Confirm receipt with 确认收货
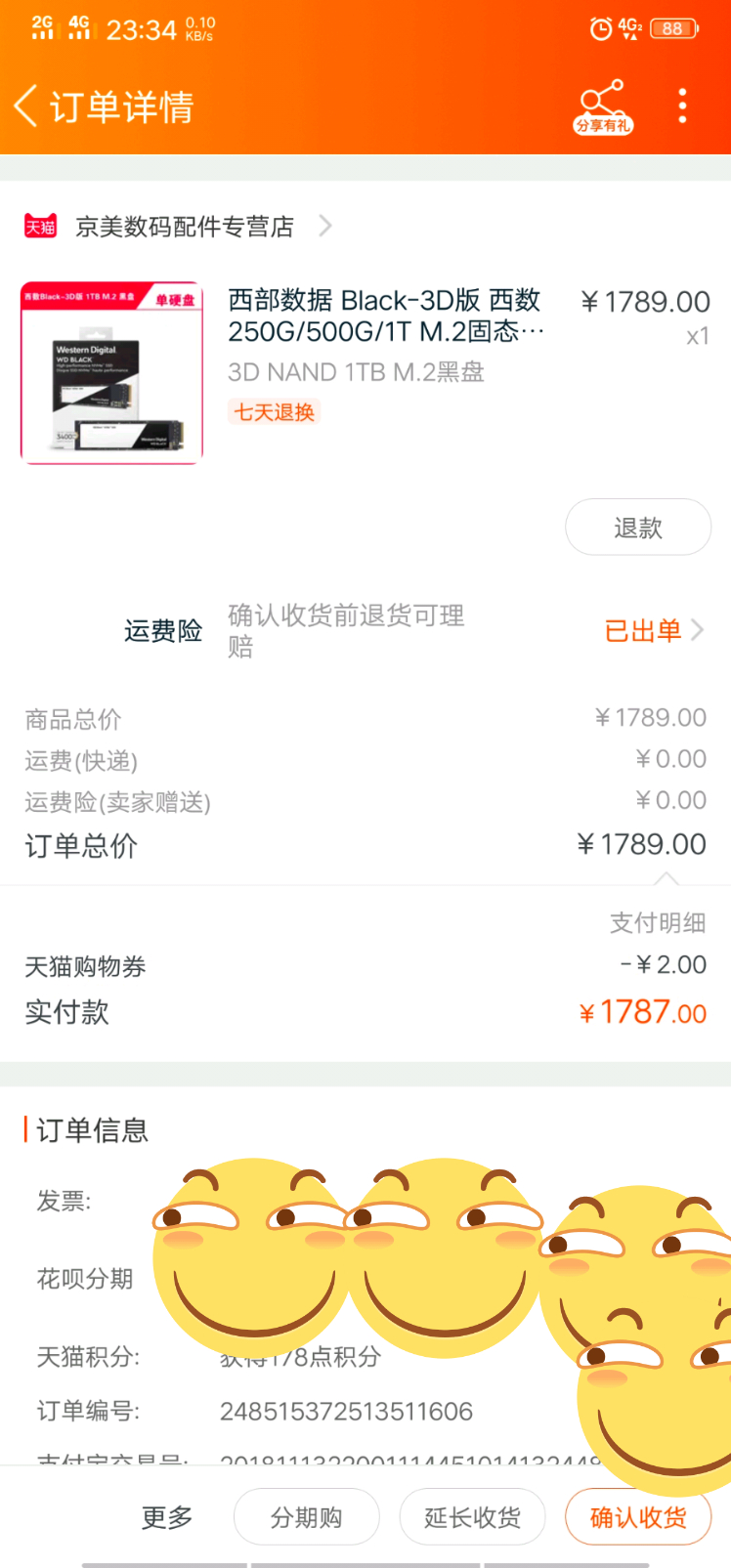 coord(637,1517)
